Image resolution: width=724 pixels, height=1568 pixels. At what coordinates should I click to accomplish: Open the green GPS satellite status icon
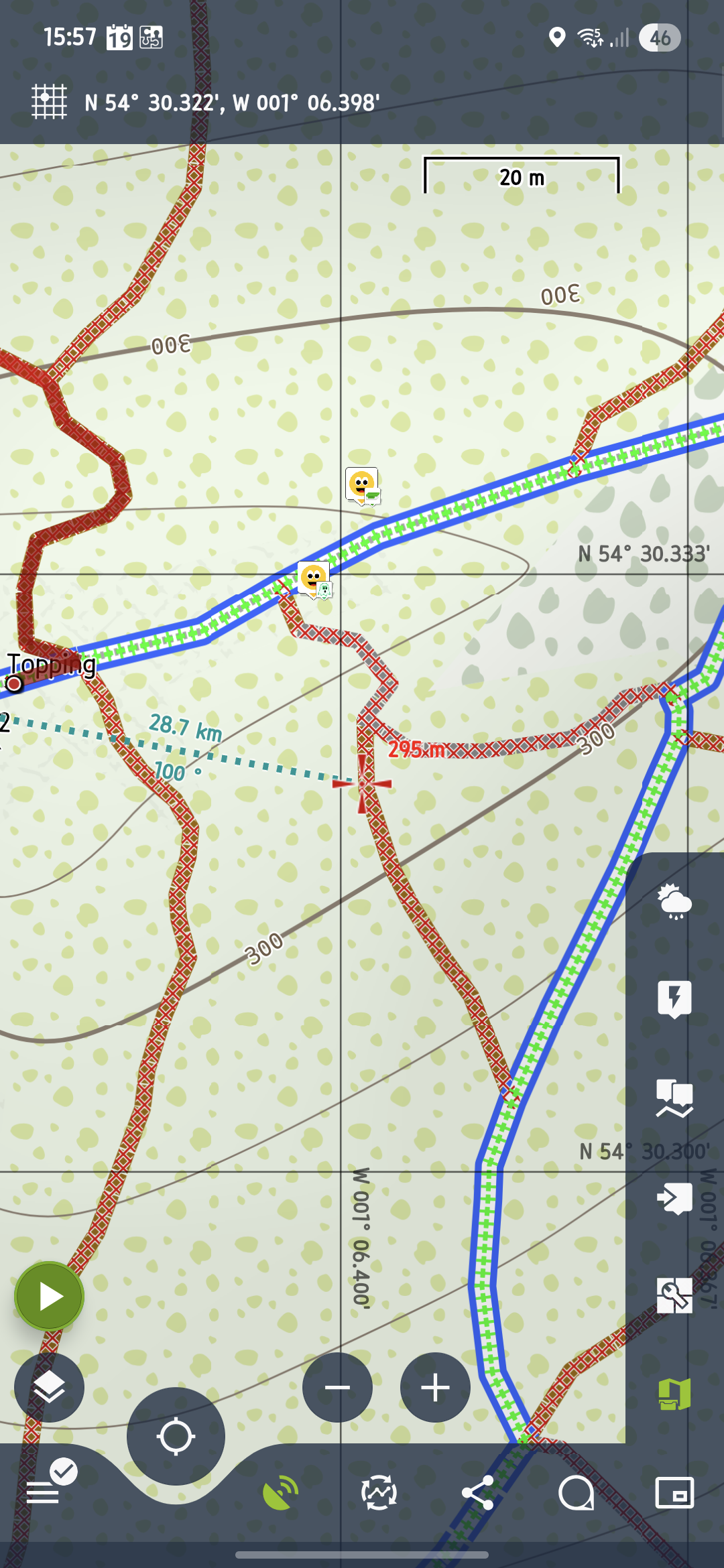pyautogui.click(x=280, y=1492)
